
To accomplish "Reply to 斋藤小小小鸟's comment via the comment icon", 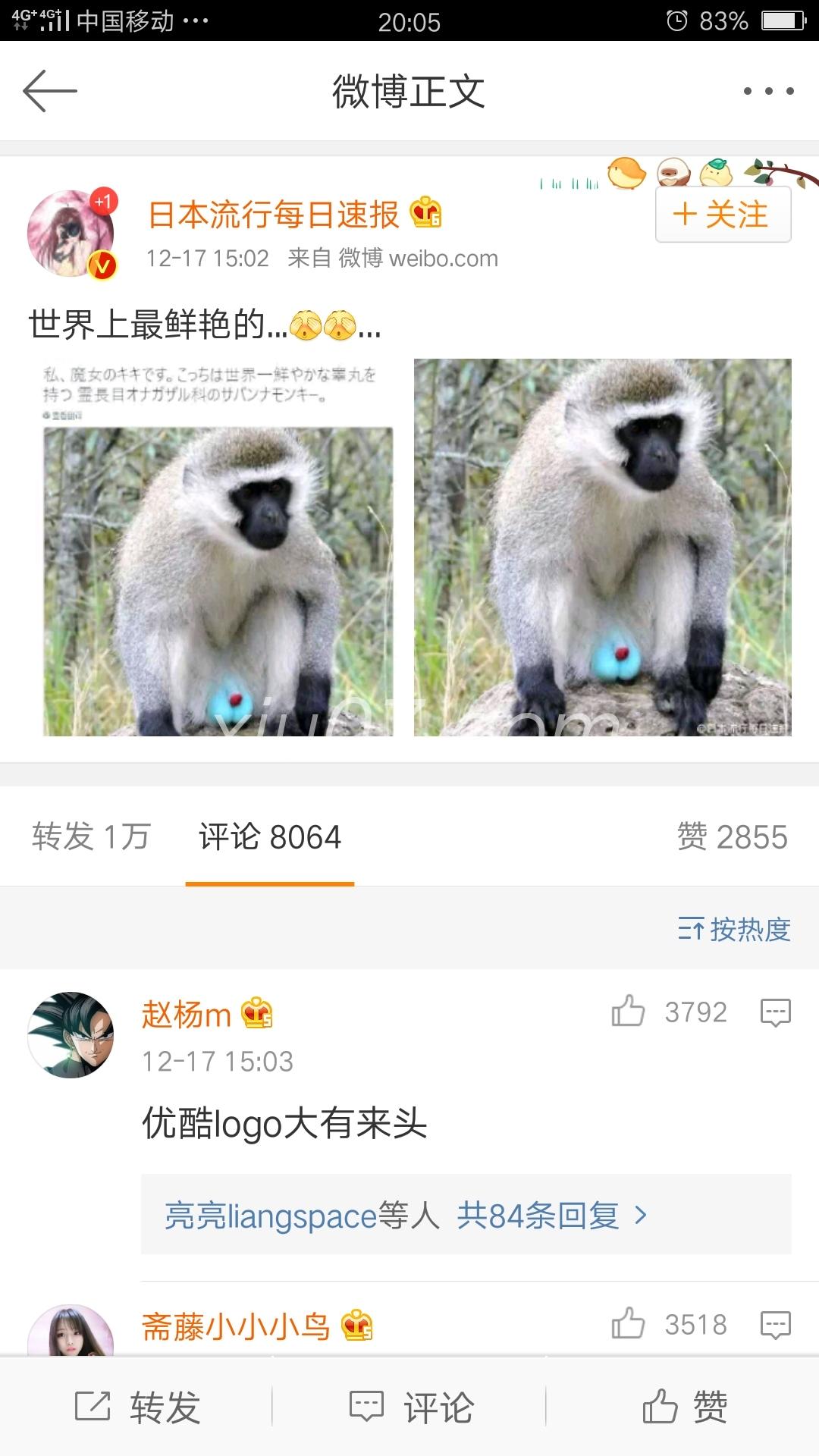I will pos(775,1325).
